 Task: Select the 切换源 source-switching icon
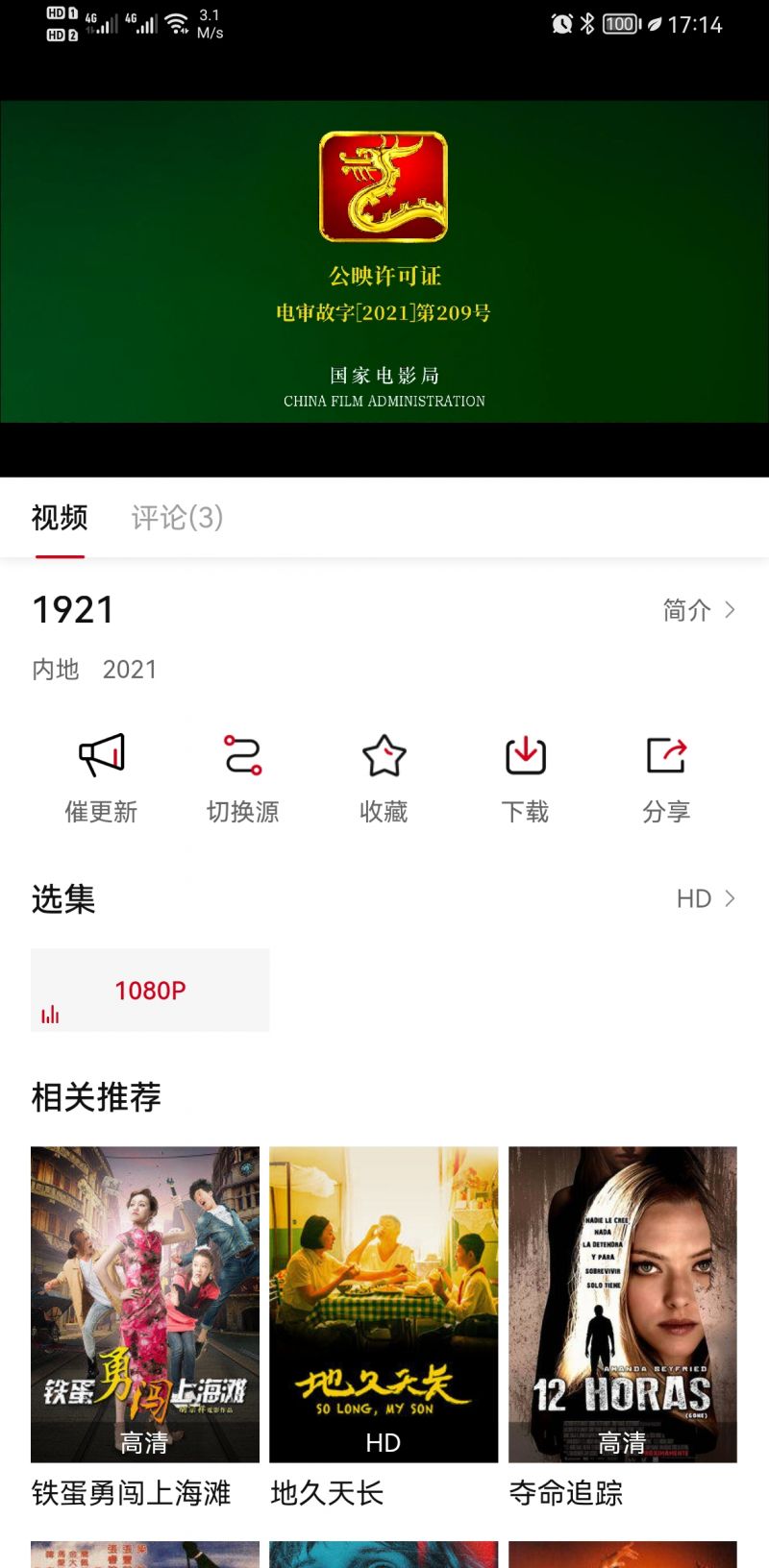(241, 756)
